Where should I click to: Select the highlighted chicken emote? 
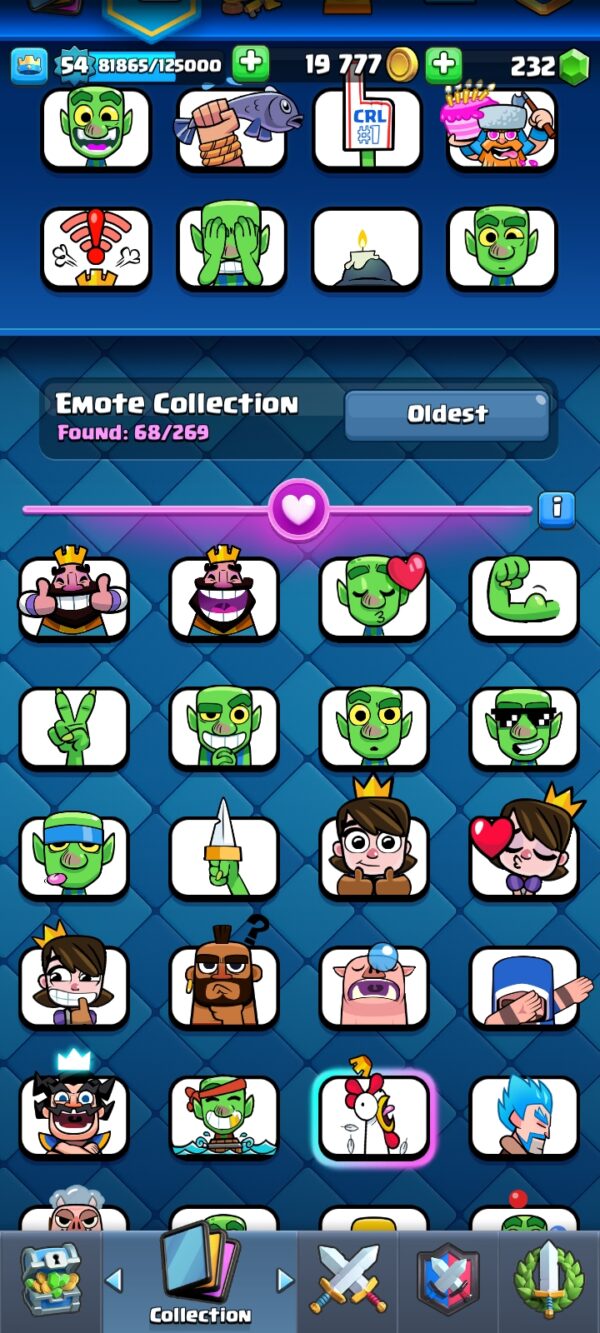pos(374,1118)
